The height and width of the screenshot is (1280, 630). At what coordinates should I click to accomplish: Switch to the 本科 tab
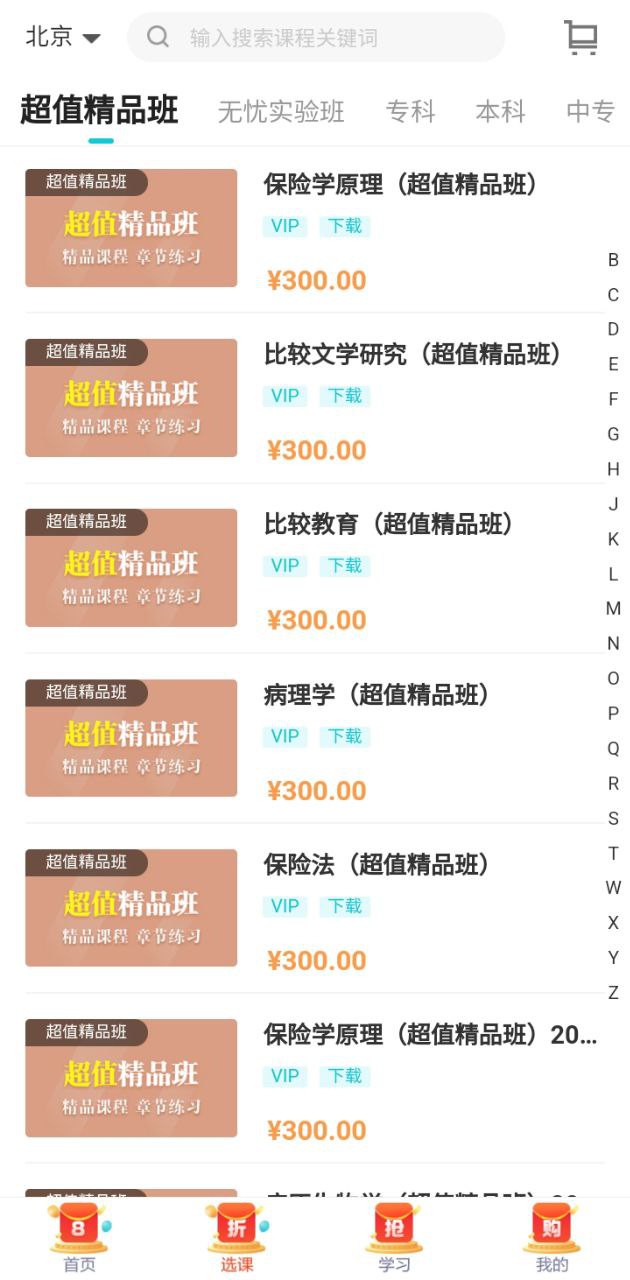point(500,112)
